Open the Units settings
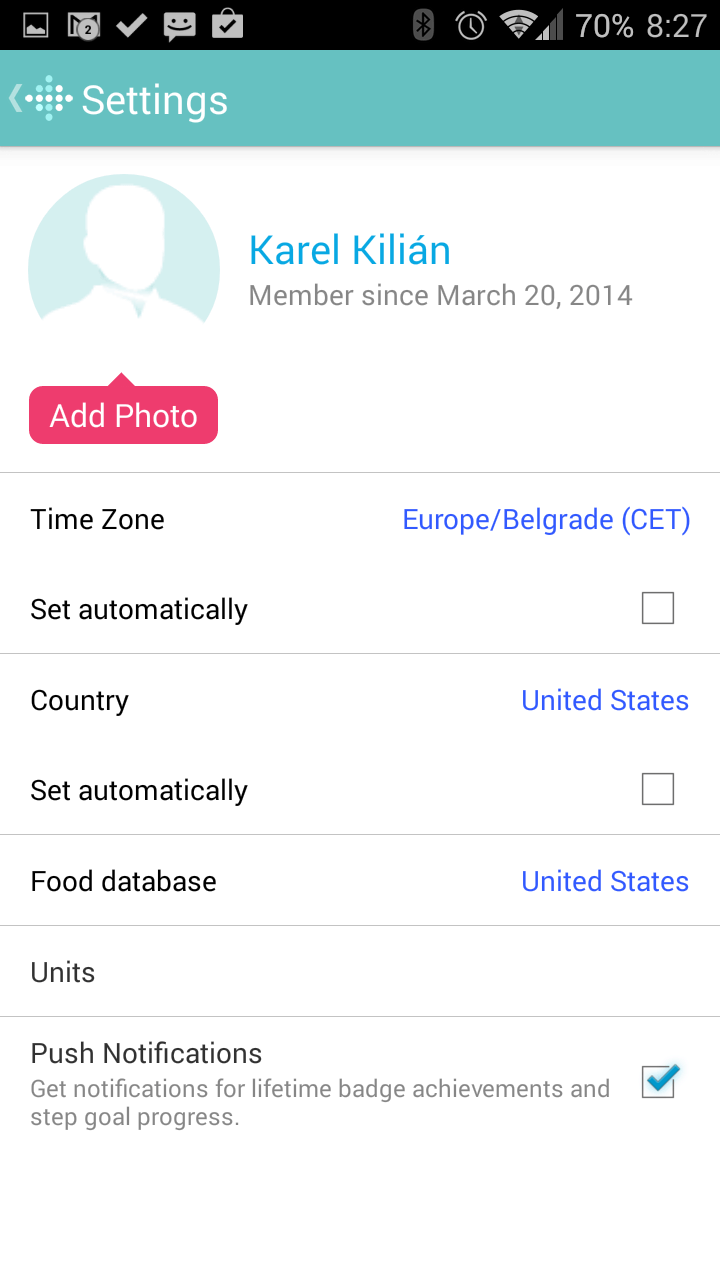The width and height of the screenshot is (720, 1280). point(360,972)
